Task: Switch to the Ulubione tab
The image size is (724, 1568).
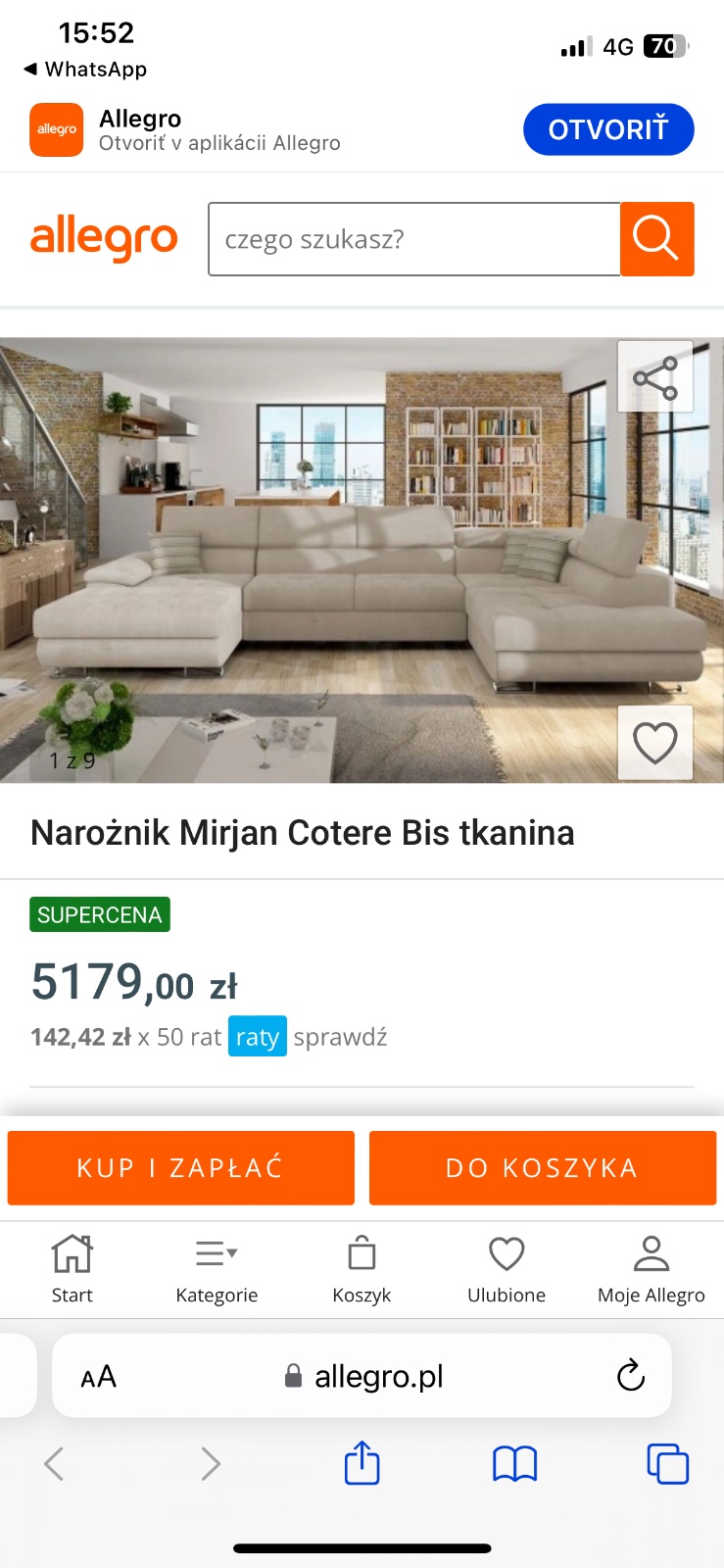Action: 507,1269
